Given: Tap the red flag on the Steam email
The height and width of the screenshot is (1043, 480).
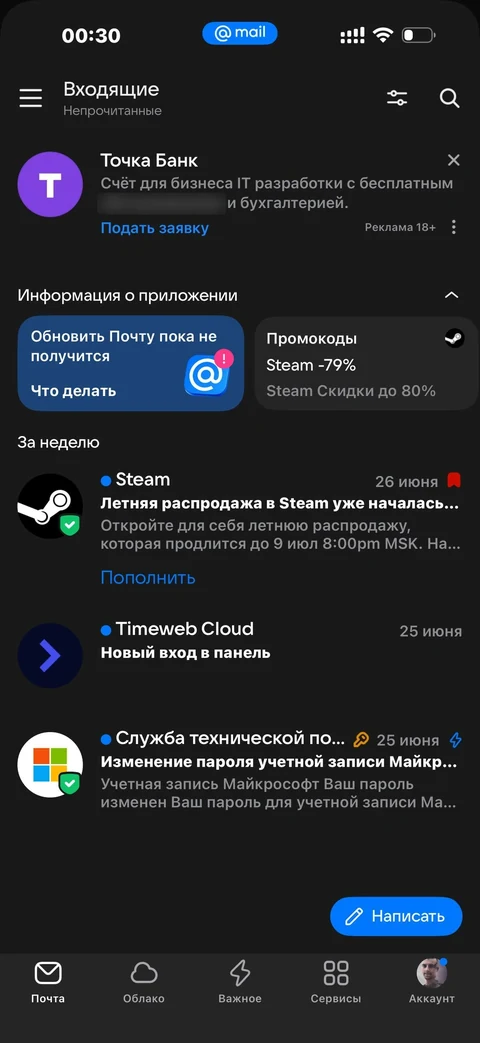Looking at the screenshot, I should click(x=454, y=480).
